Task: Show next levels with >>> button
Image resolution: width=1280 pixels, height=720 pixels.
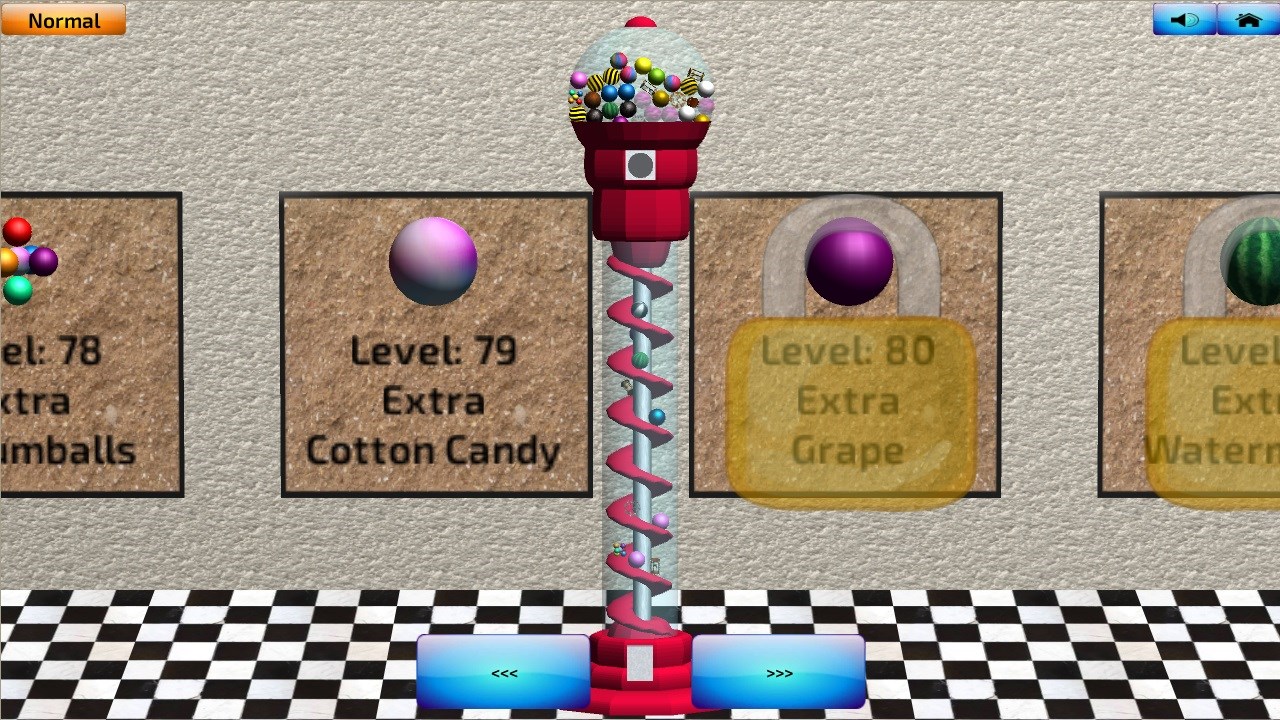Action: (778, 673)
